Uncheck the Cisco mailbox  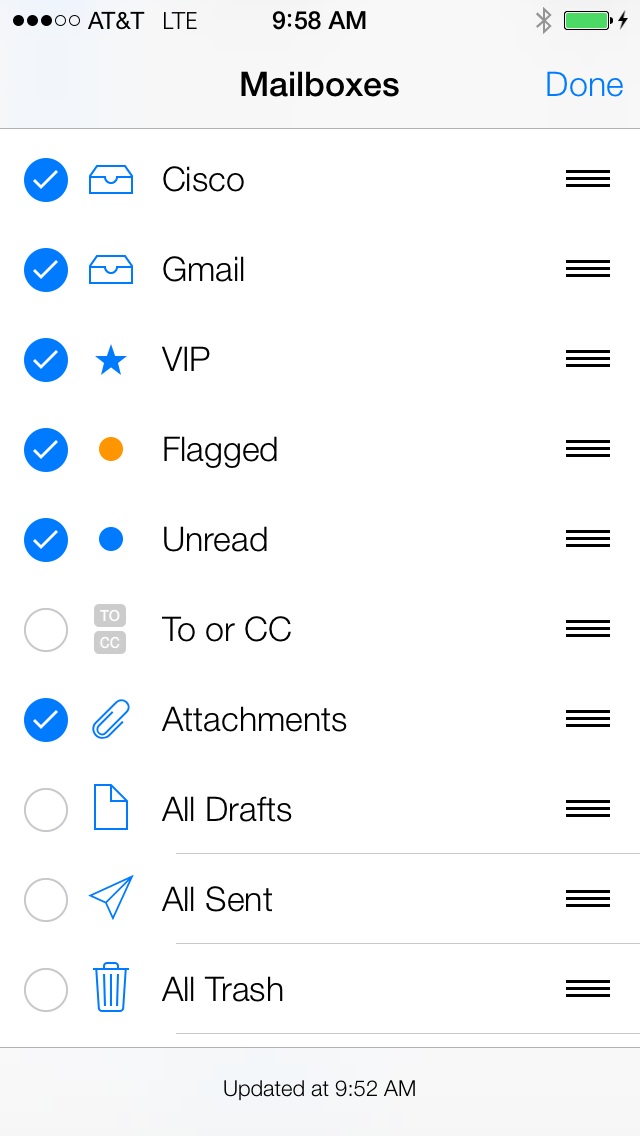[x=46, y=180]
